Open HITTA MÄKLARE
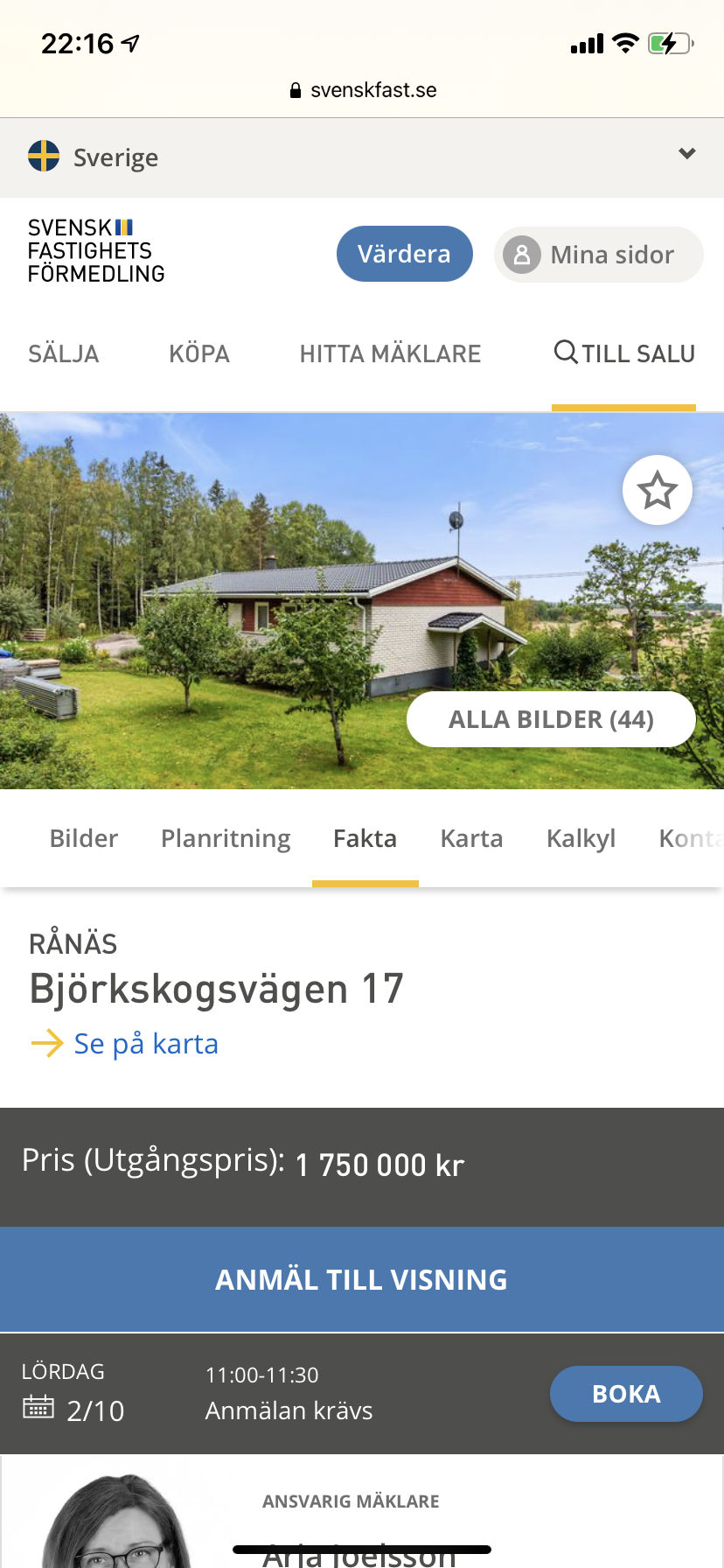This screenshot has height=1568, width=724. pos(390,354)
